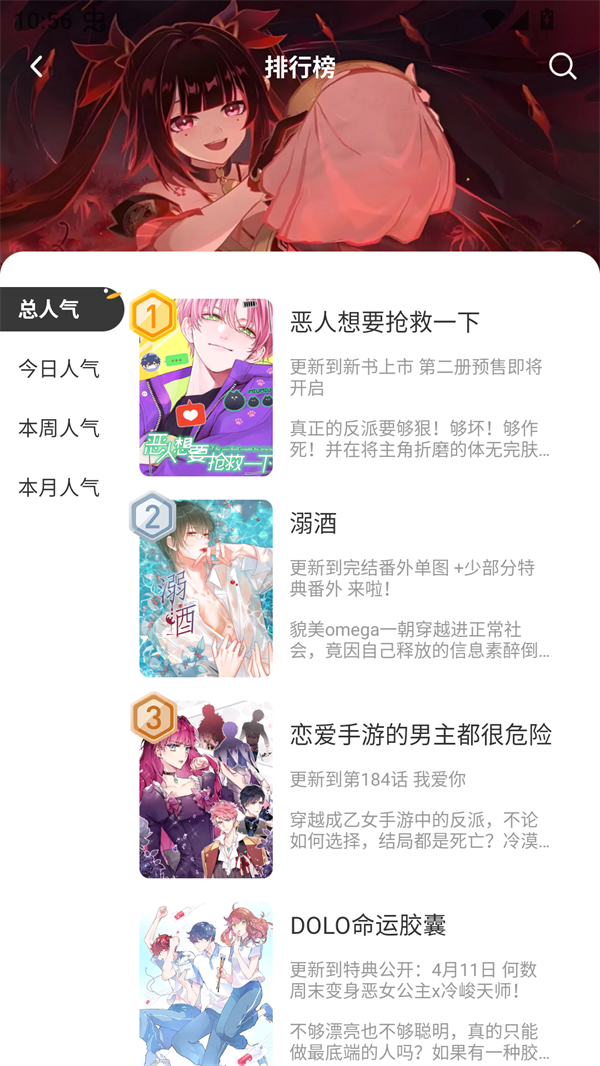
Task: Switch to the 今日人气 tab
Action: [59, 368]
